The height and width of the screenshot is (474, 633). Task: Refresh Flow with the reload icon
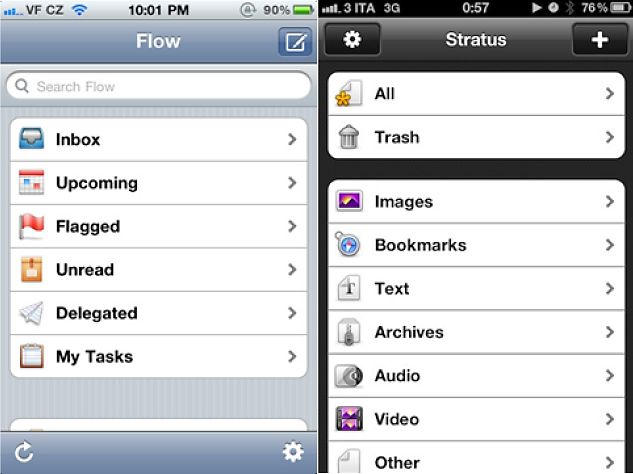(25, 452)
